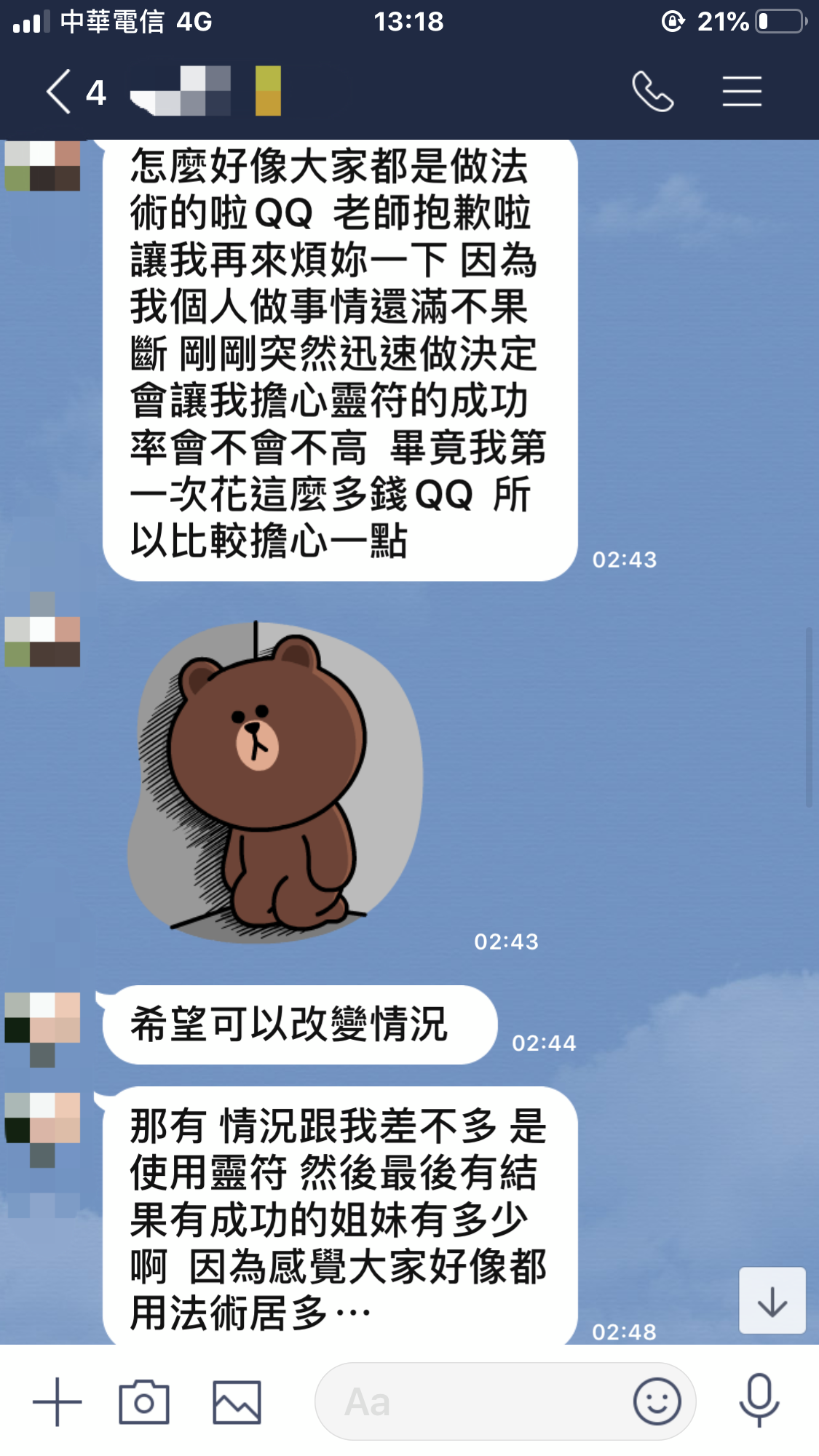Record a voice message

click(x=759, y=1400)
